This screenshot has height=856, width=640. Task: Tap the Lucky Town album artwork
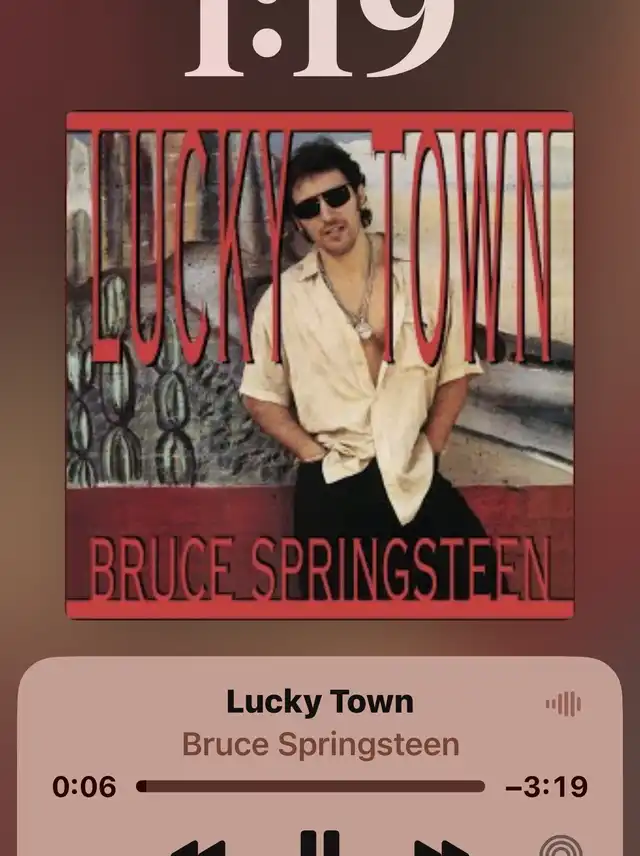click(320, 365)
